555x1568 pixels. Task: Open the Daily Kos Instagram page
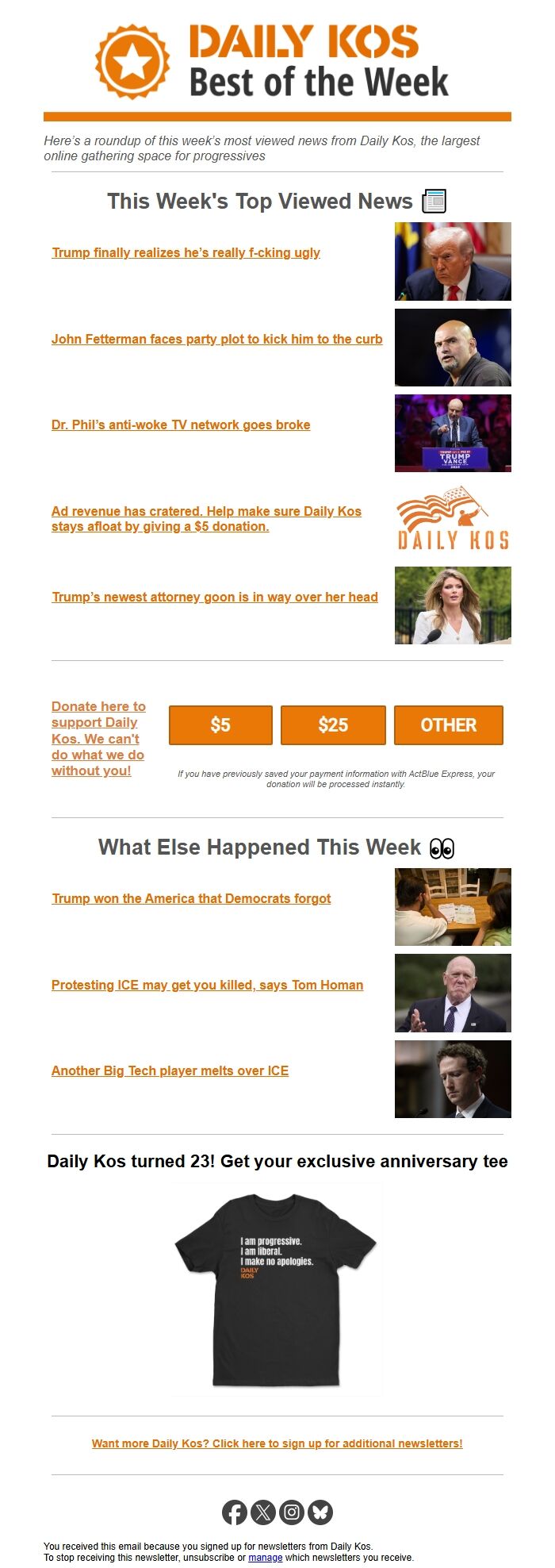coord(292,1512)
